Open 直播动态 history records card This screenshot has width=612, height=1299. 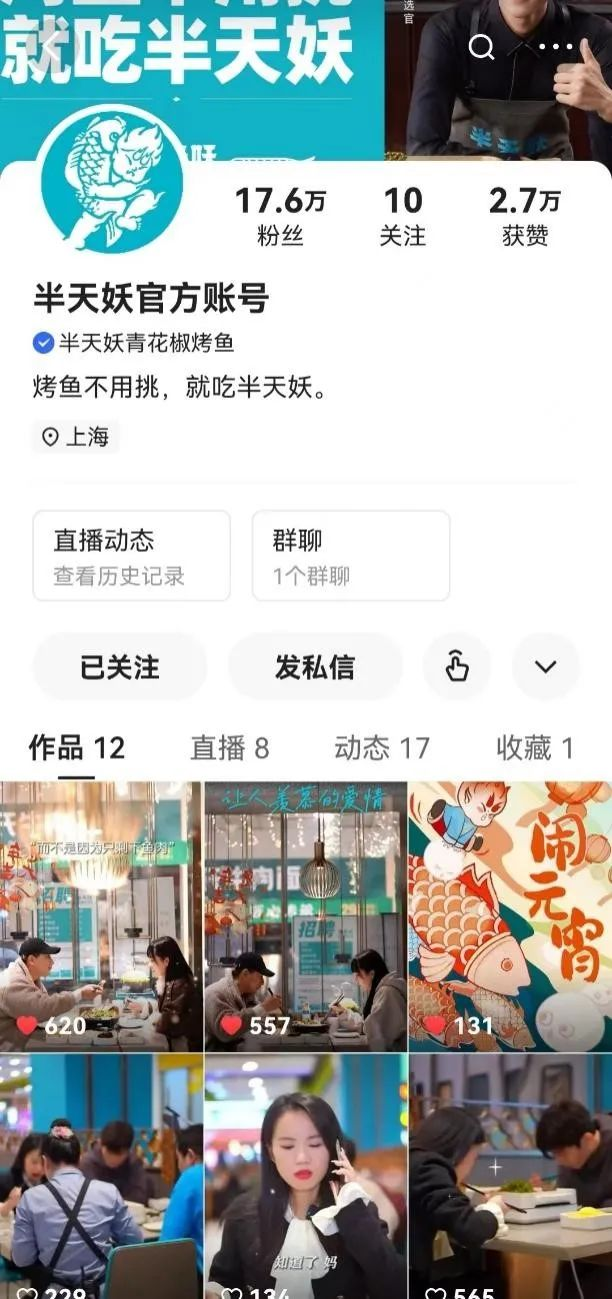point(131,556)
